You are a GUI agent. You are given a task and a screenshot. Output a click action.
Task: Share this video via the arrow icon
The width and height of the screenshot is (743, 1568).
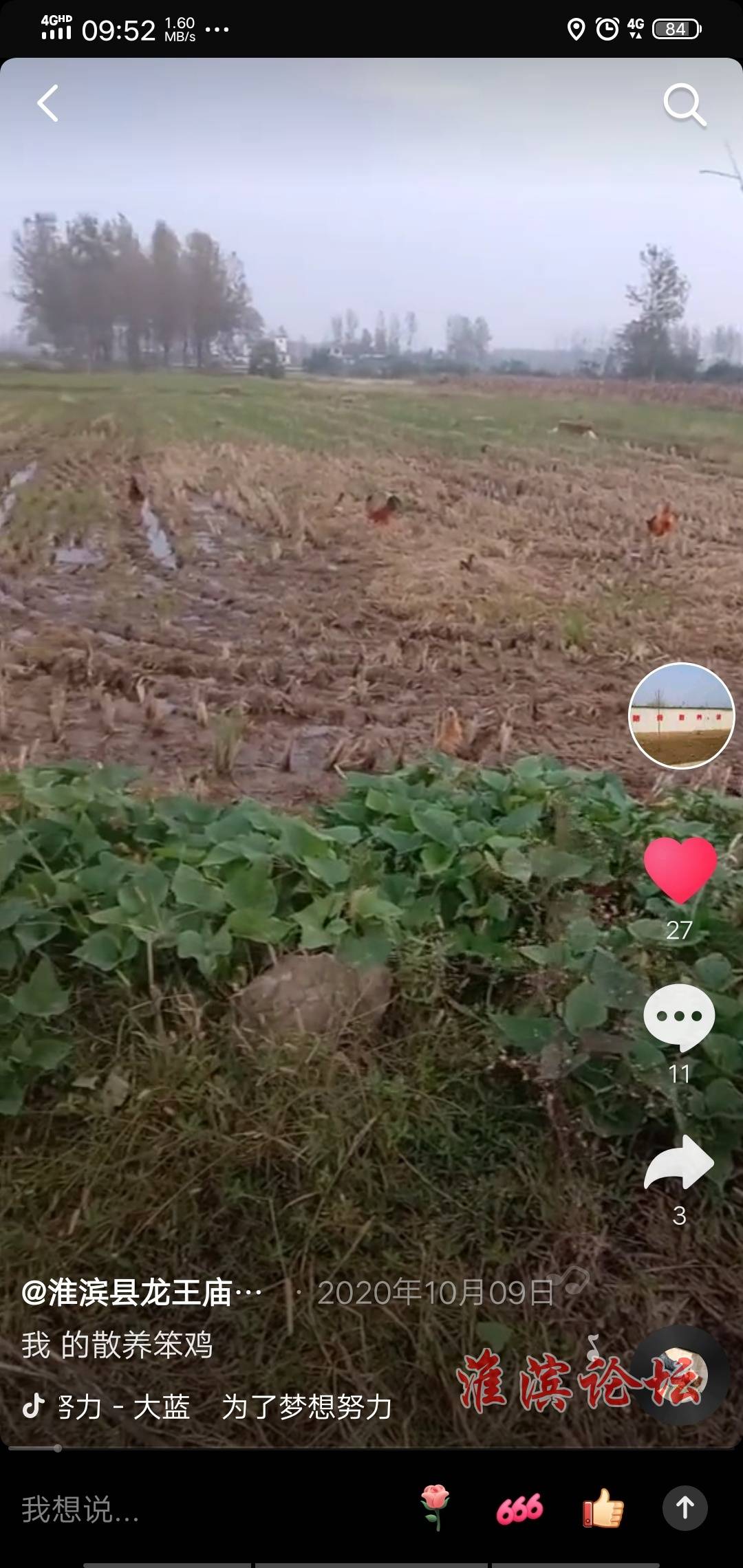[x=679, y=1163]
